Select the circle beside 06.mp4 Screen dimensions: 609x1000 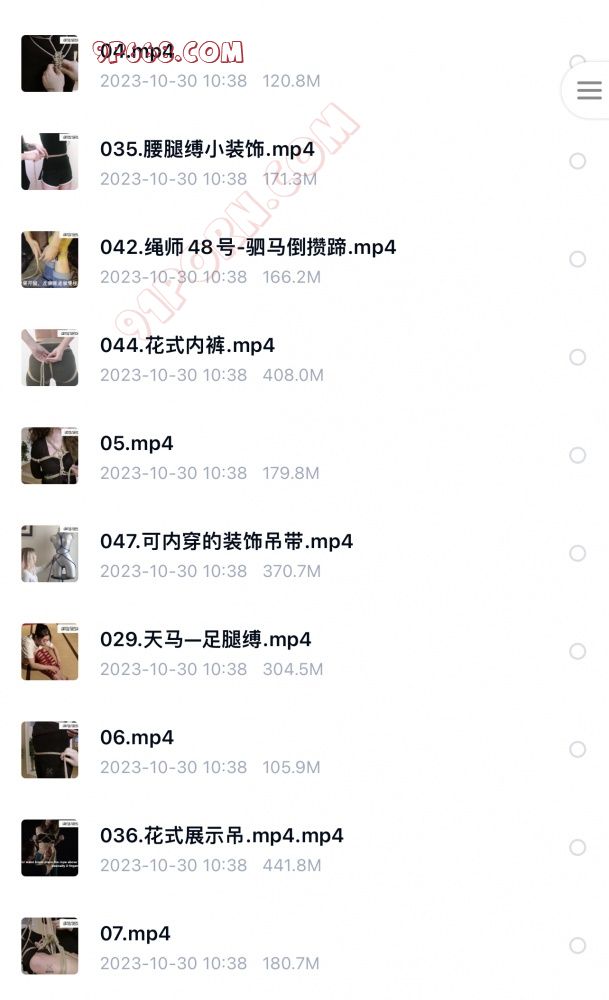click(577, 749)
